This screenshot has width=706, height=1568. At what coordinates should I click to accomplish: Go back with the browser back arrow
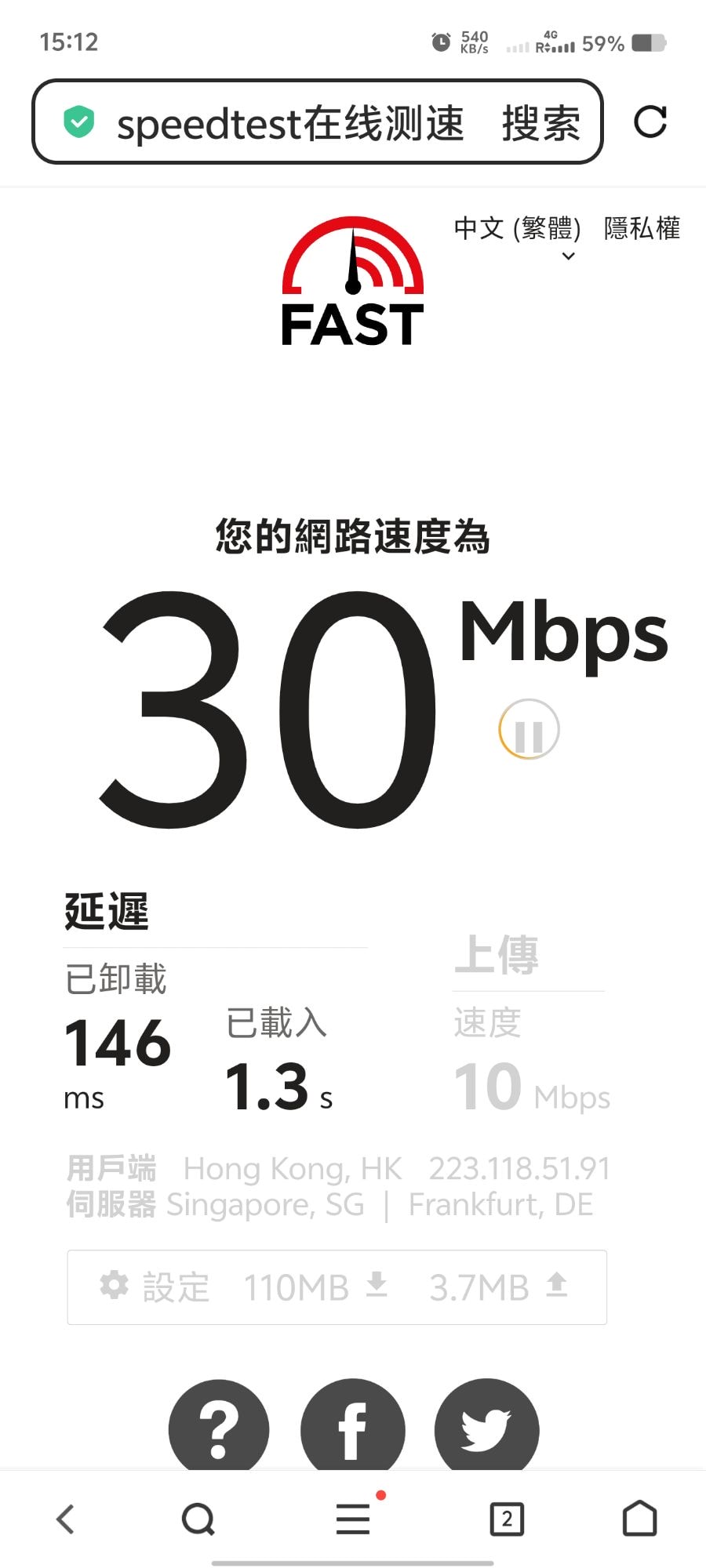pyautogui.click(x=66, y=1519)
